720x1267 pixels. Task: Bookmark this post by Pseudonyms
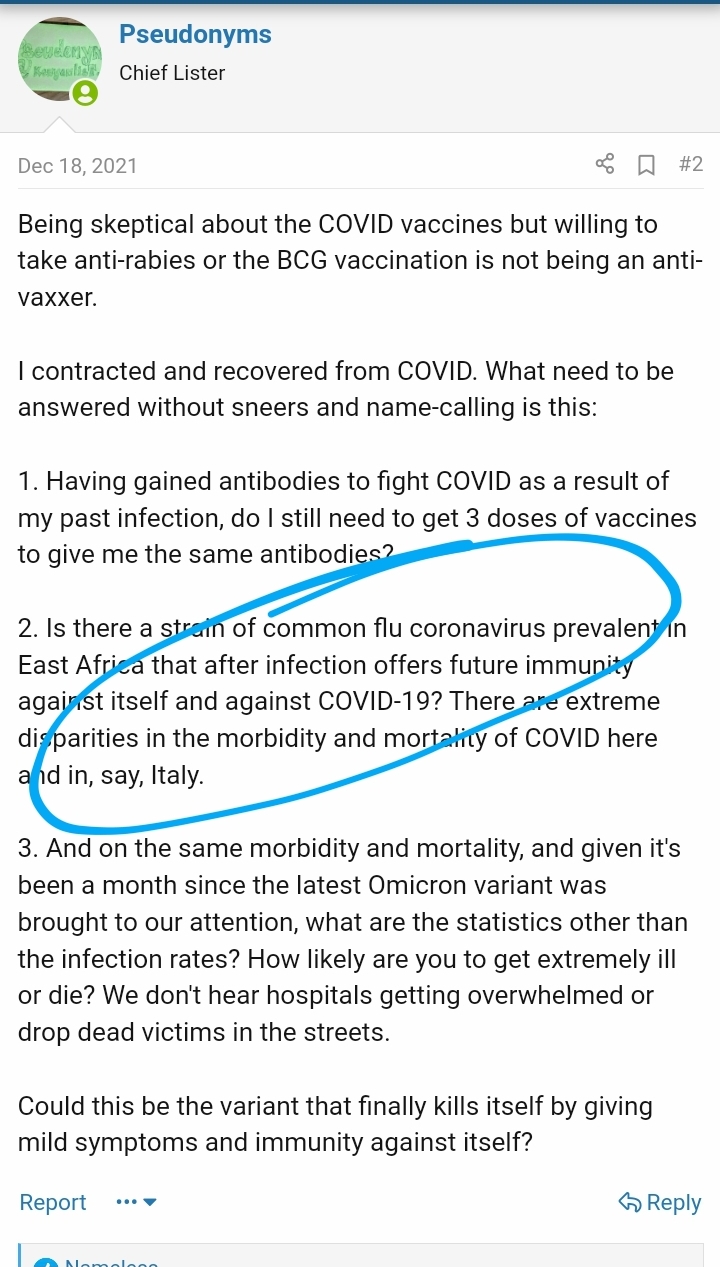(x=647, y=164)
